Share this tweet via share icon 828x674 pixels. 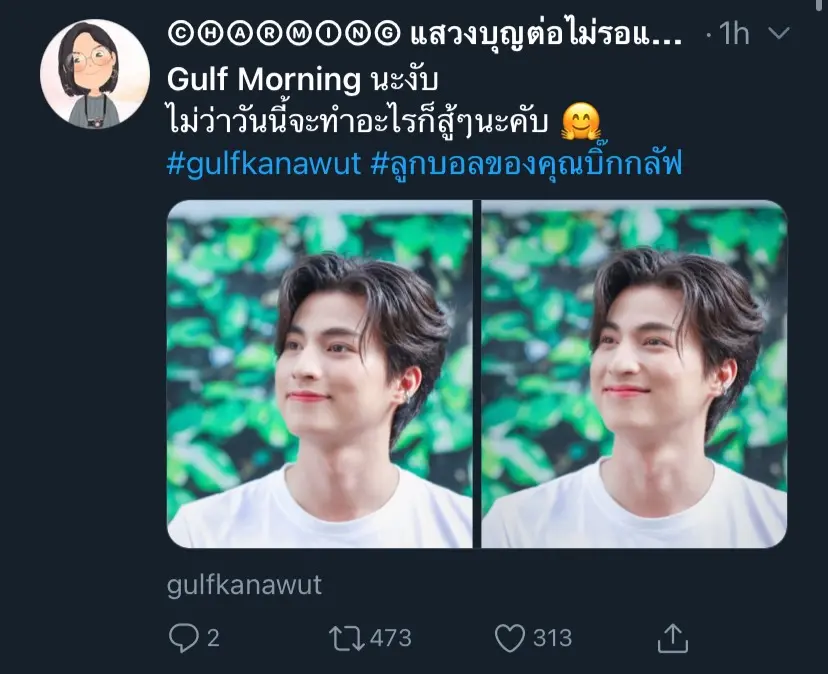point(673,638)
